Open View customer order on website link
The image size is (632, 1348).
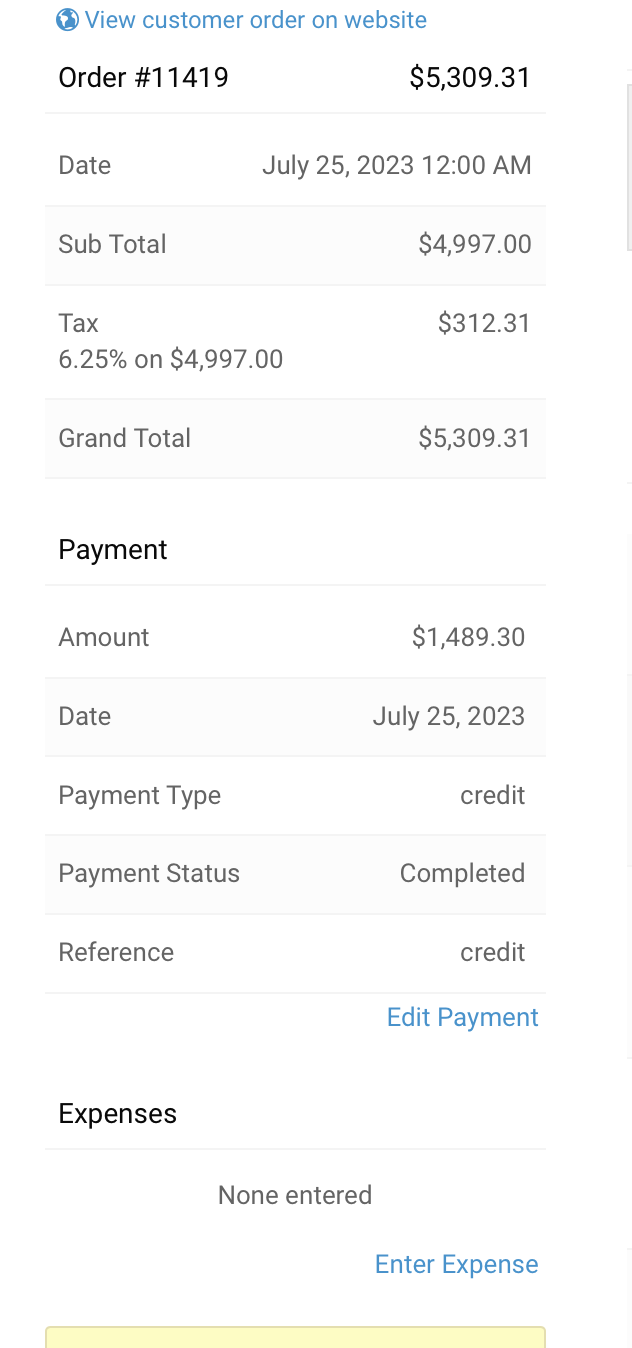tap(242, 20)
